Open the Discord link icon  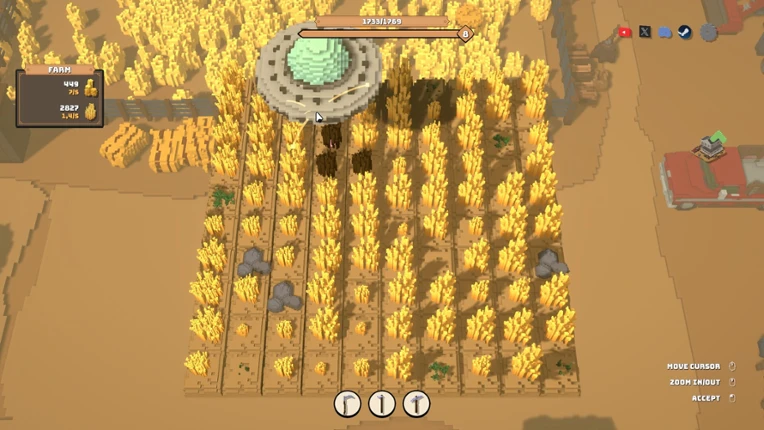tap(665, 33)
